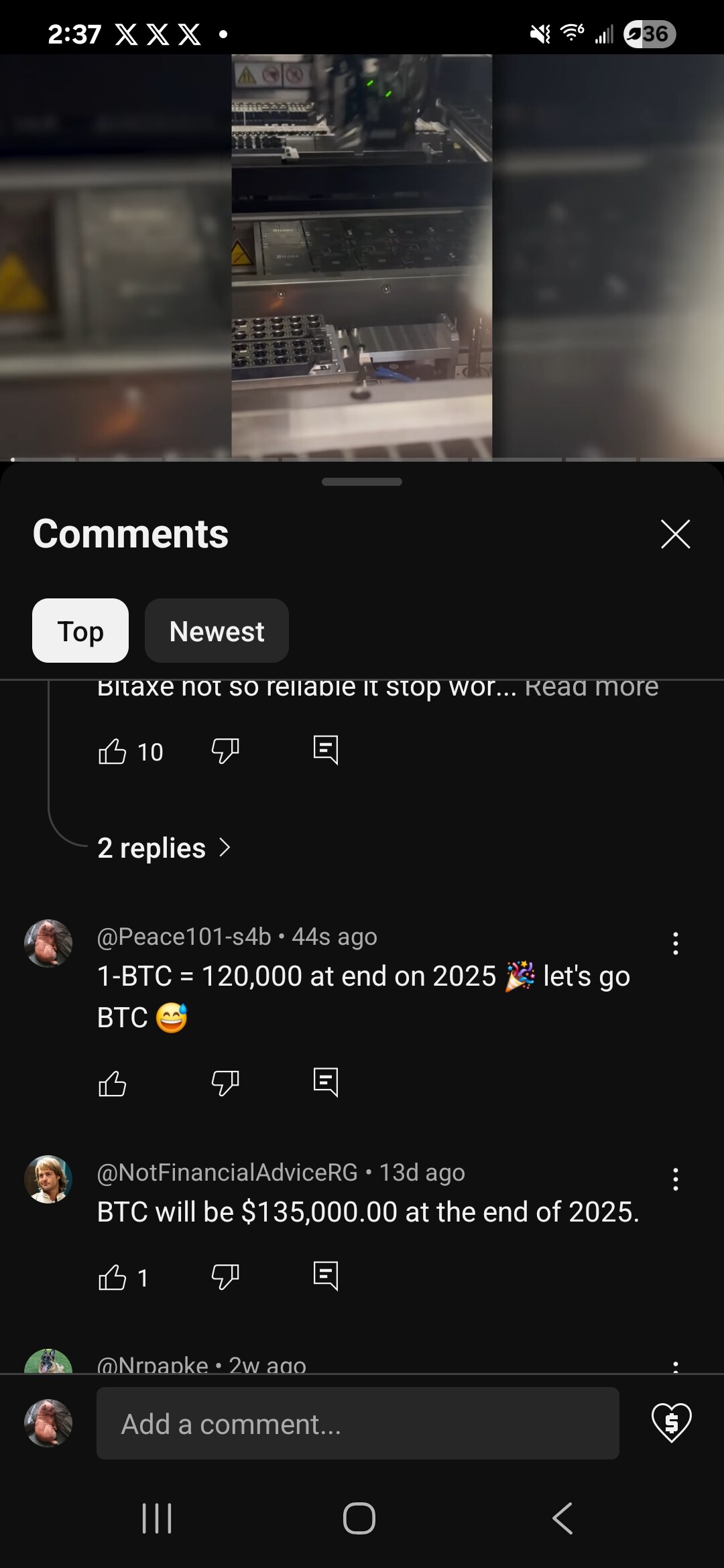Dislike @Peace101-s4b's comment
Image resolution: width=724 pixels, height=1568 pixels.
pos(225,1084)
